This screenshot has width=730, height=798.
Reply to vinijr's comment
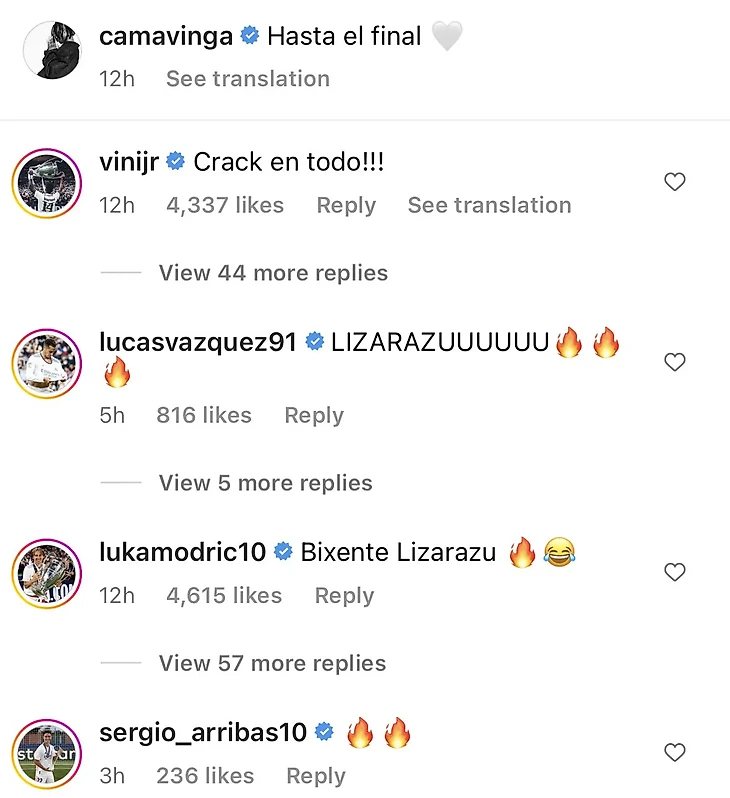tap(346, 205)
